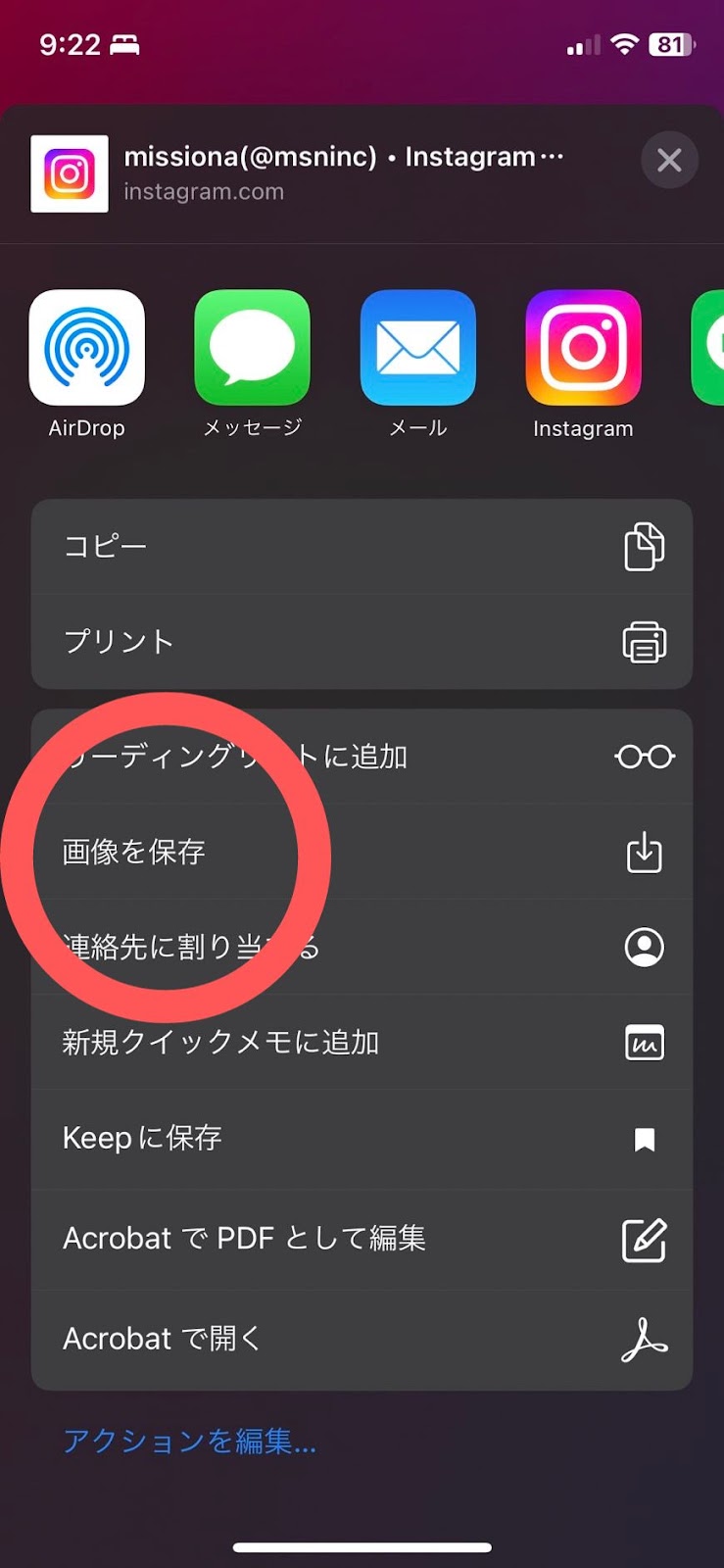The height and width of the screenshot is (1568, 724).
Task: Tap Keep に保存
Action: pos(362,1138)
